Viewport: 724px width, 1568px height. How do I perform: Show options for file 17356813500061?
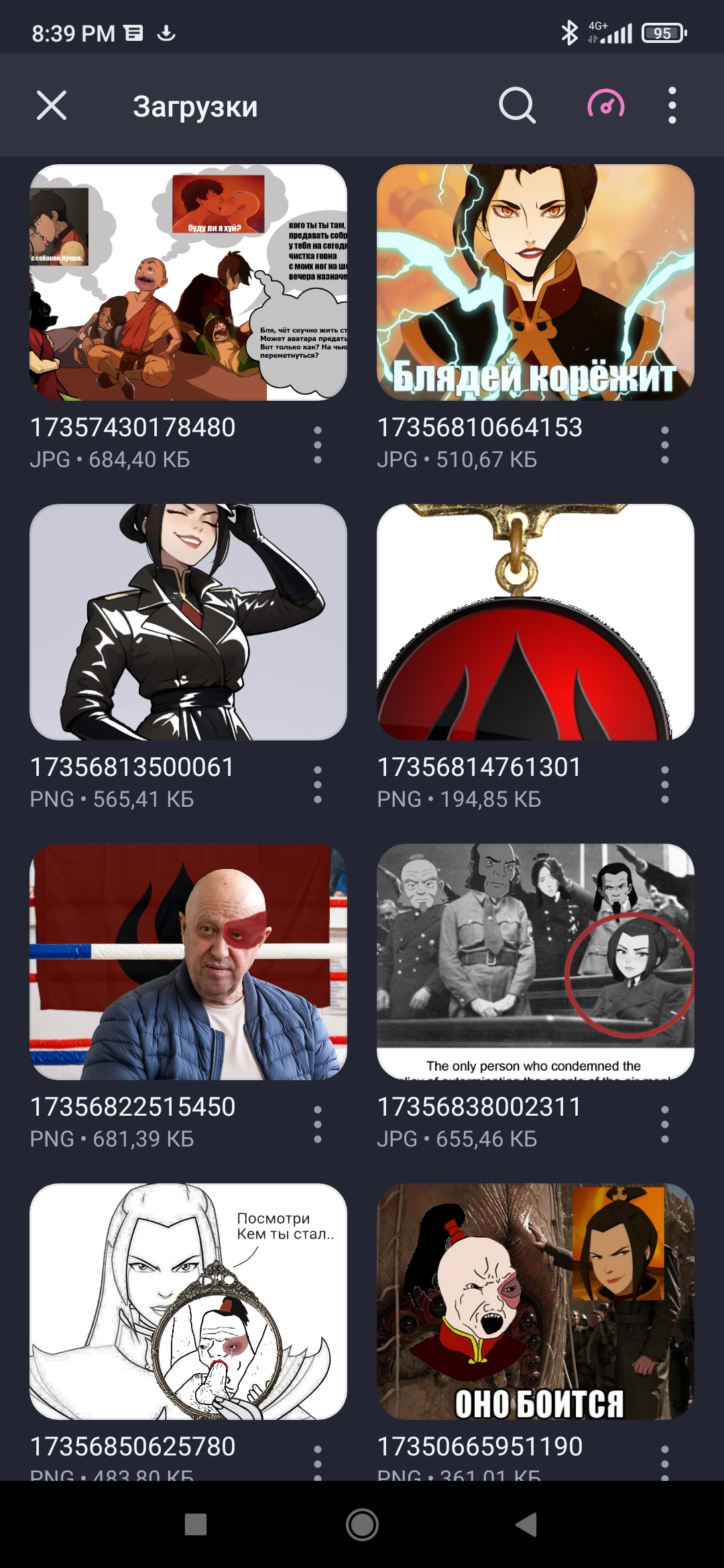pyautogui.click(x=318, y=785)
